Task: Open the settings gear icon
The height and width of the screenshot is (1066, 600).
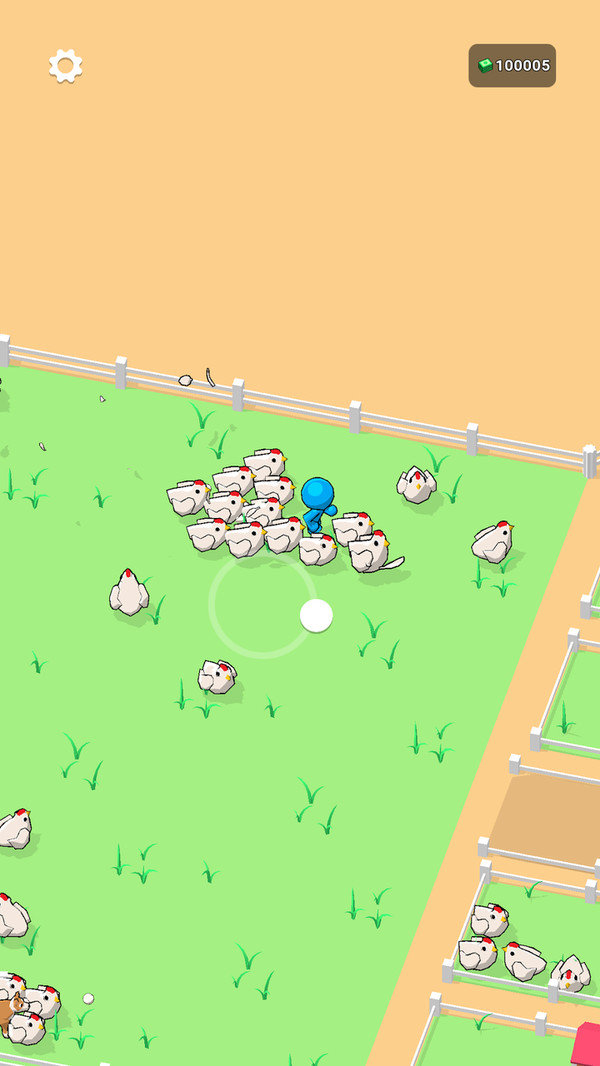Action: 66,66
